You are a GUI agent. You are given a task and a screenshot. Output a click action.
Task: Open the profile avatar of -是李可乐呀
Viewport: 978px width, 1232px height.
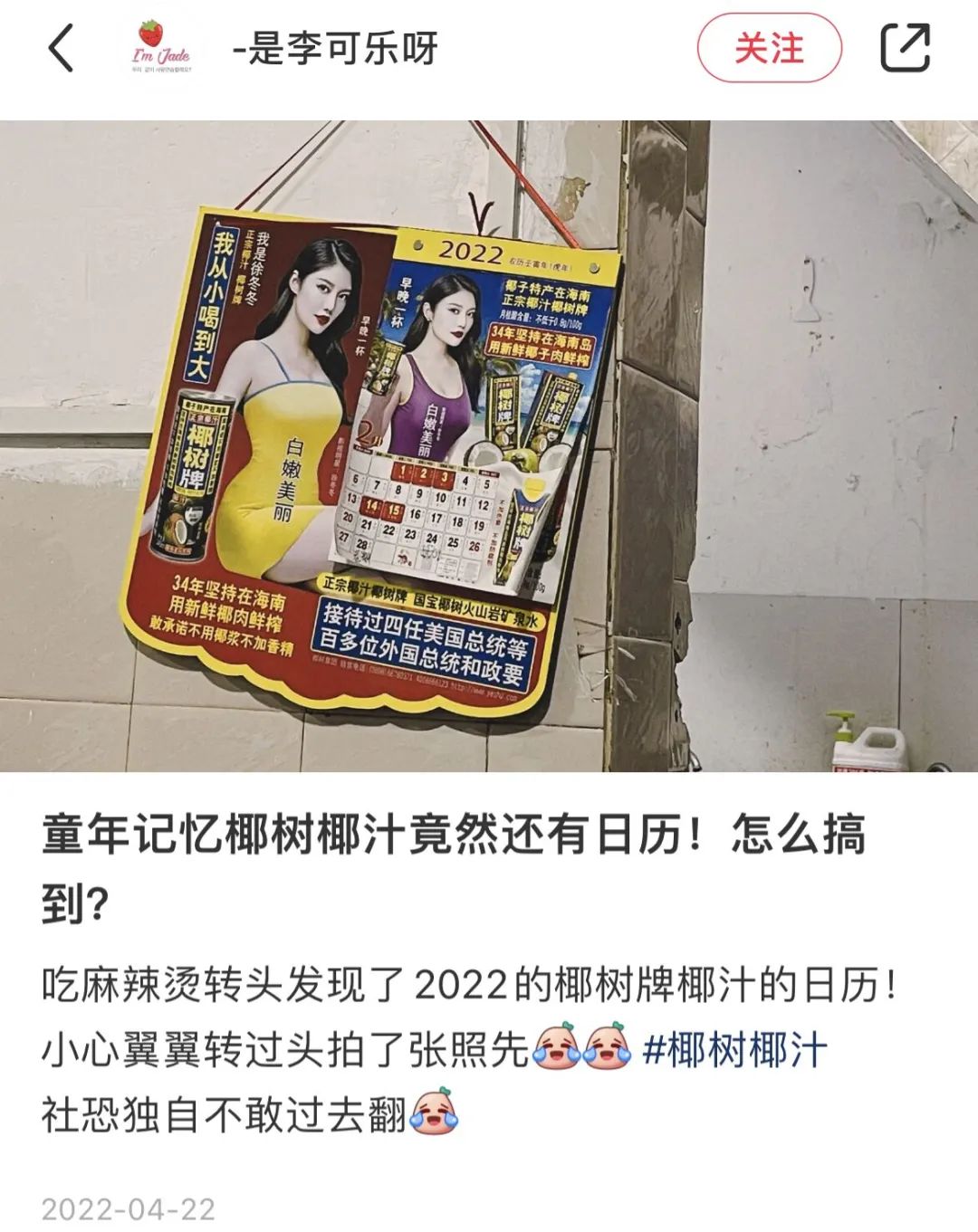(161, 48)
